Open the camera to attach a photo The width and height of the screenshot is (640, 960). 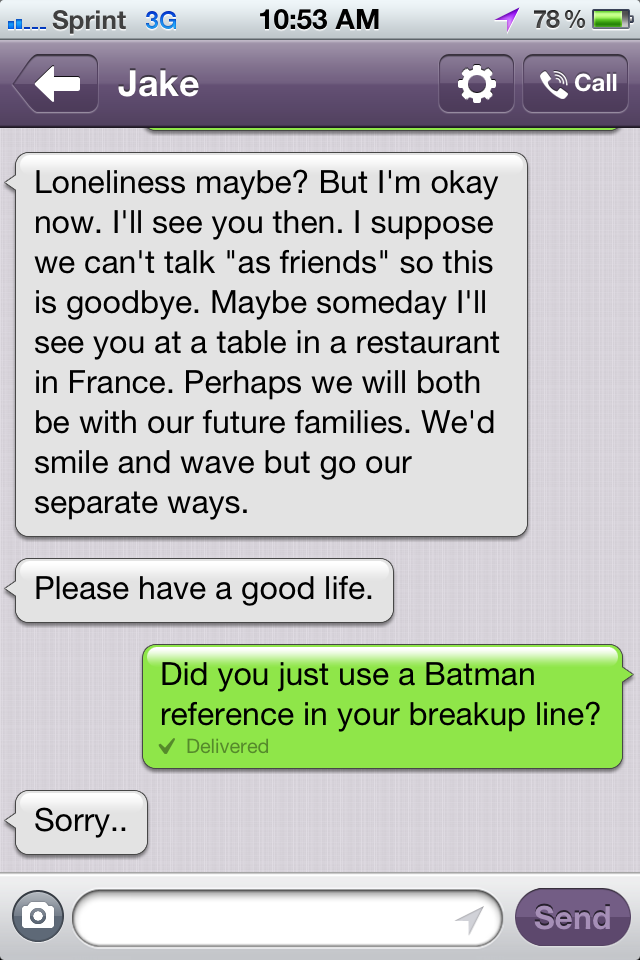pos(38,916)
